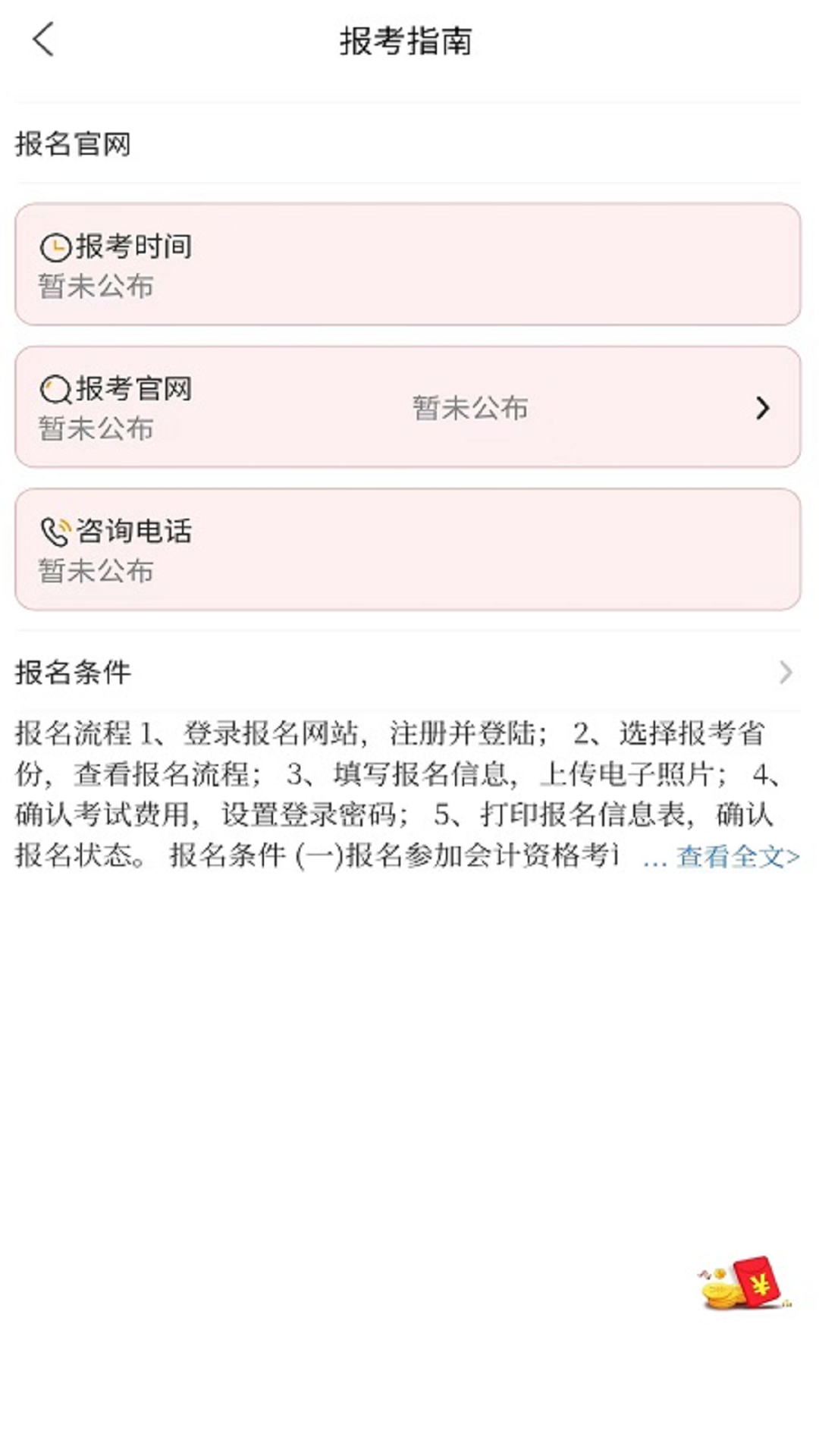Go back from 报考指南 page

(x=44, y=39)
